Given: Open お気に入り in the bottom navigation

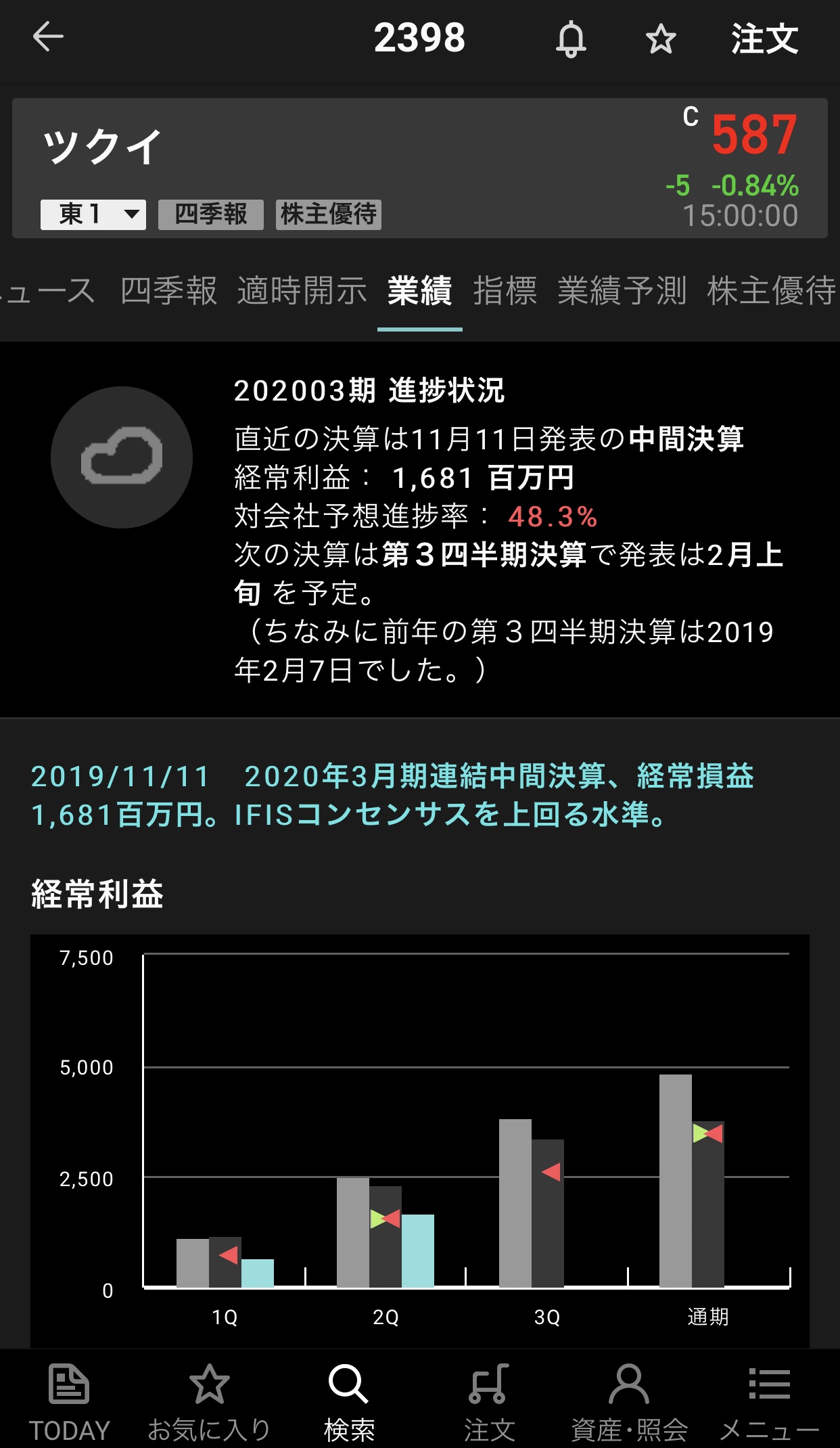Looking at the screenshot, I should click(209, 1401).
